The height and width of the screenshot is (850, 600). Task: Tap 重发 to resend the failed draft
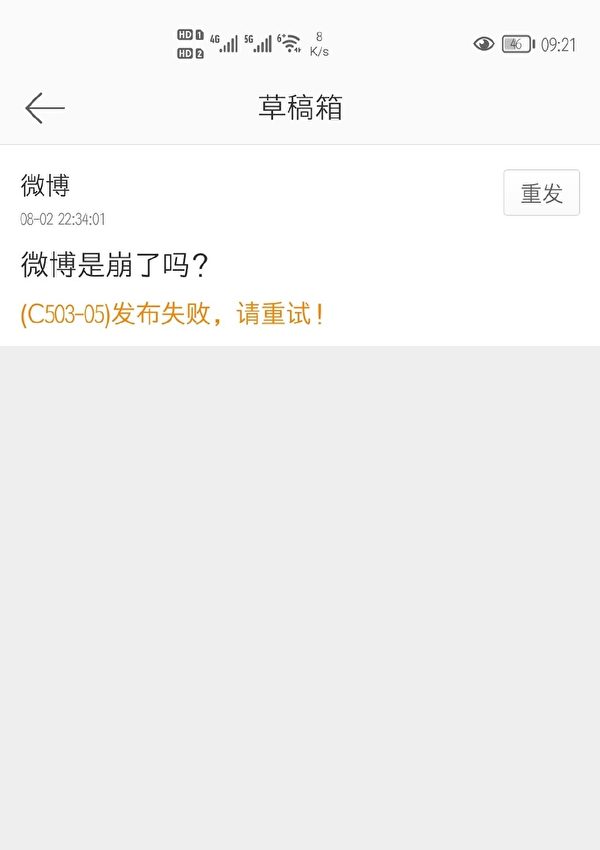541,193
